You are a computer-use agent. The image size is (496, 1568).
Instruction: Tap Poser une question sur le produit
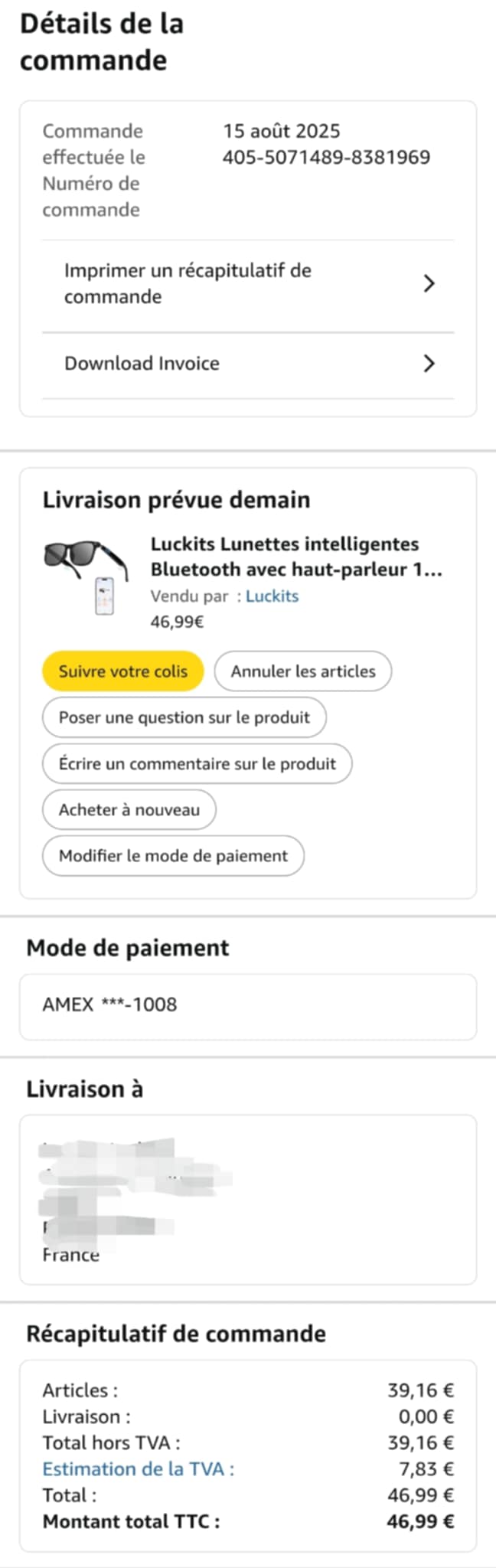click(x=184, y=717)
